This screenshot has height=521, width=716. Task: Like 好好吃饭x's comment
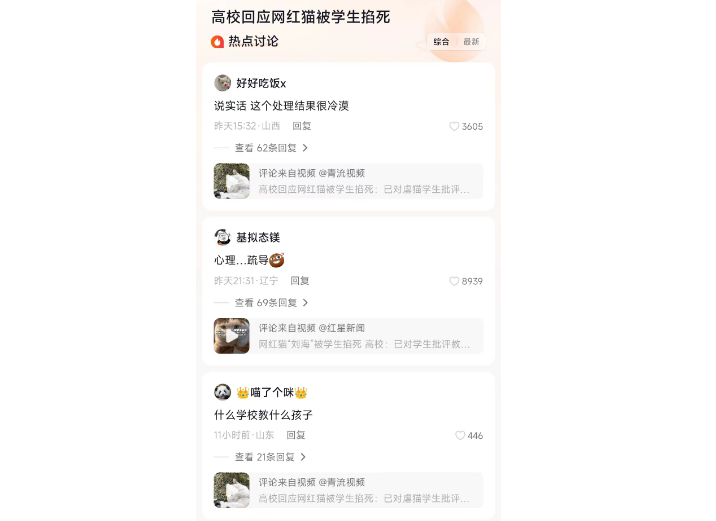tap(454, 127)
